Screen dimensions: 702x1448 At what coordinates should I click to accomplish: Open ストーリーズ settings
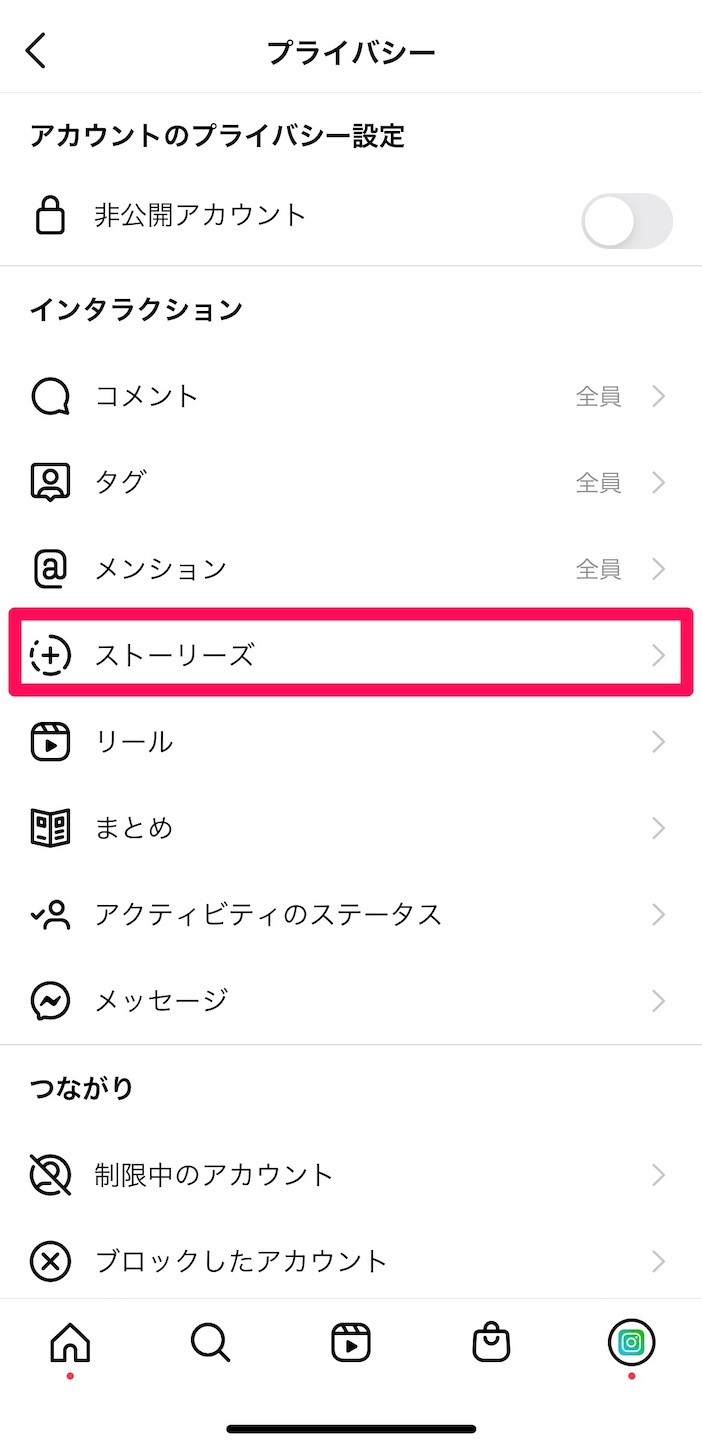350,656
